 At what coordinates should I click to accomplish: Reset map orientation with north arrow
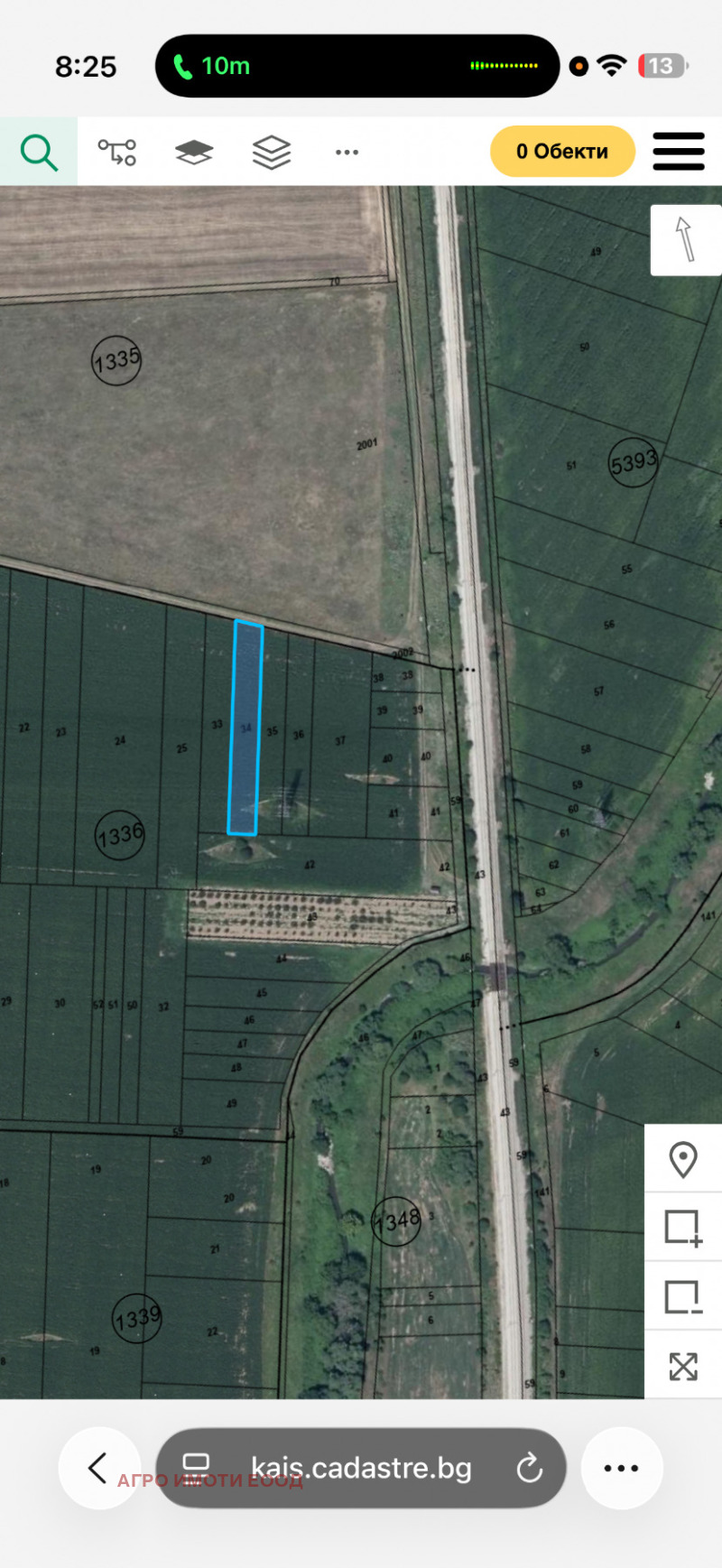685,240
